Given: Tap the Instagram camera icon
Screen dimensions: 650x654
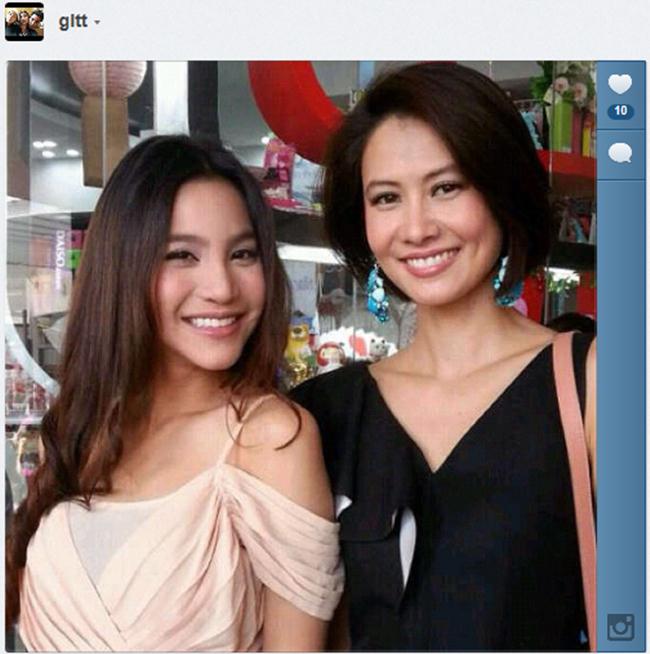Looking at the screenshot, I should click(x=620, y=627).
